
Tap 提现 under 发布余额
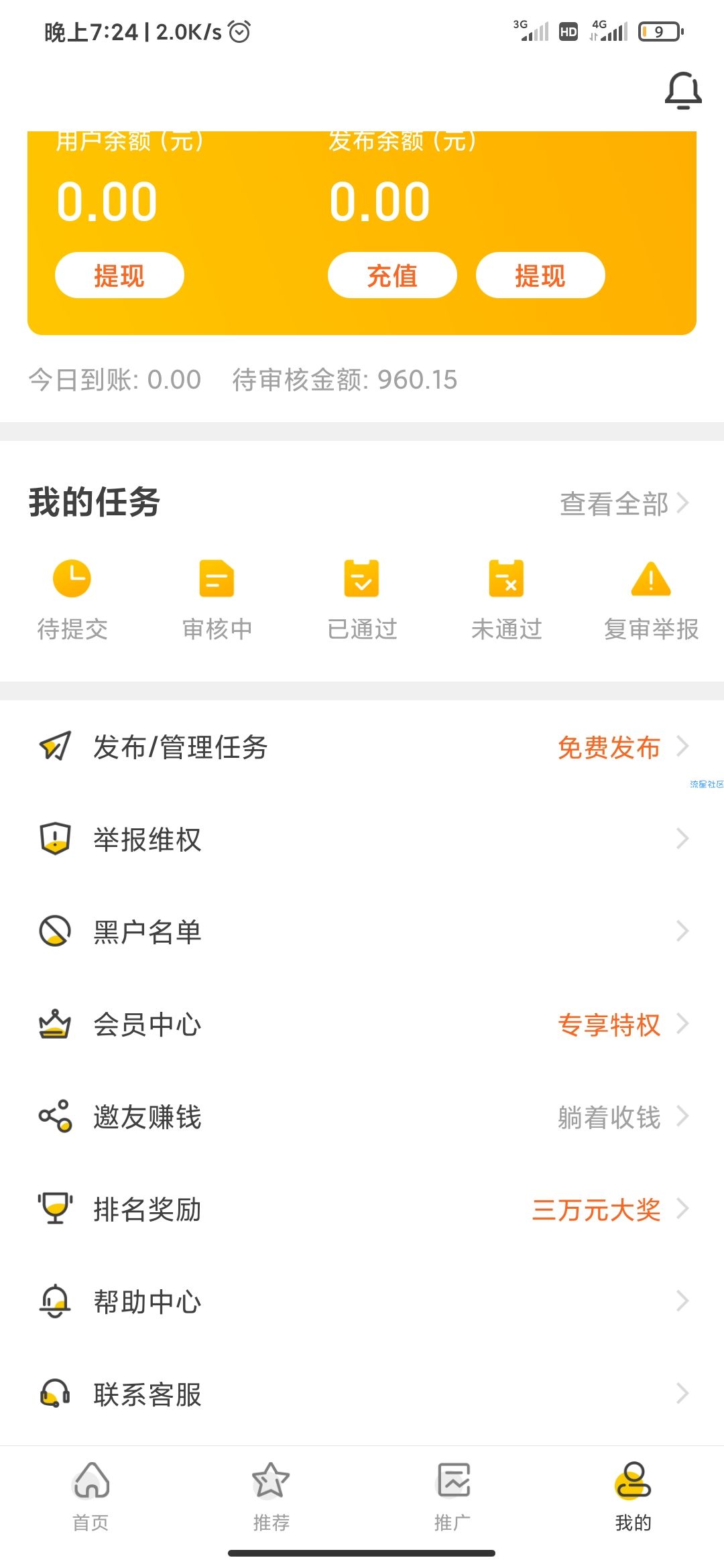pos(540,275)
